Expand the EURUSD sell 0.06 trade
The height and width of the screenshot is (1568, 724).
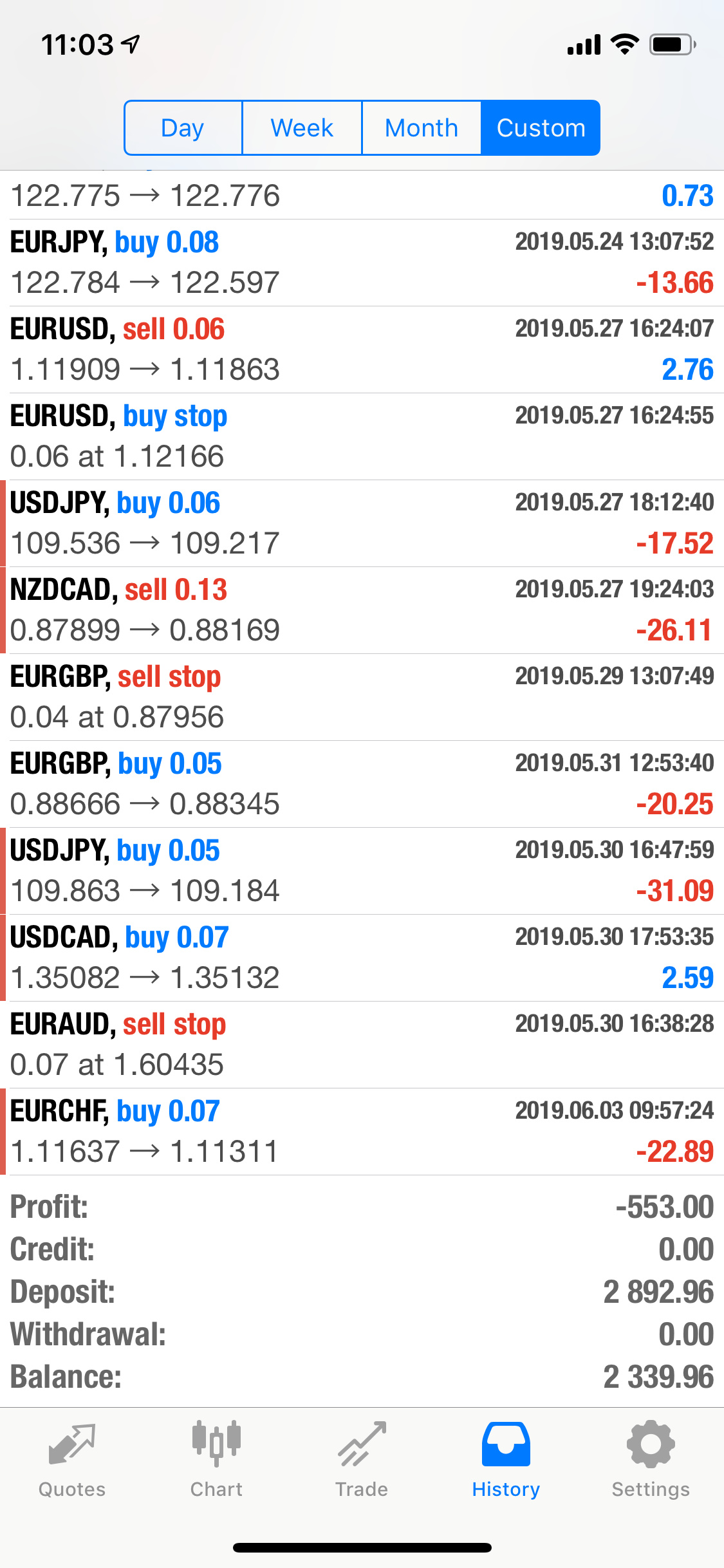[x=362, y=350]
